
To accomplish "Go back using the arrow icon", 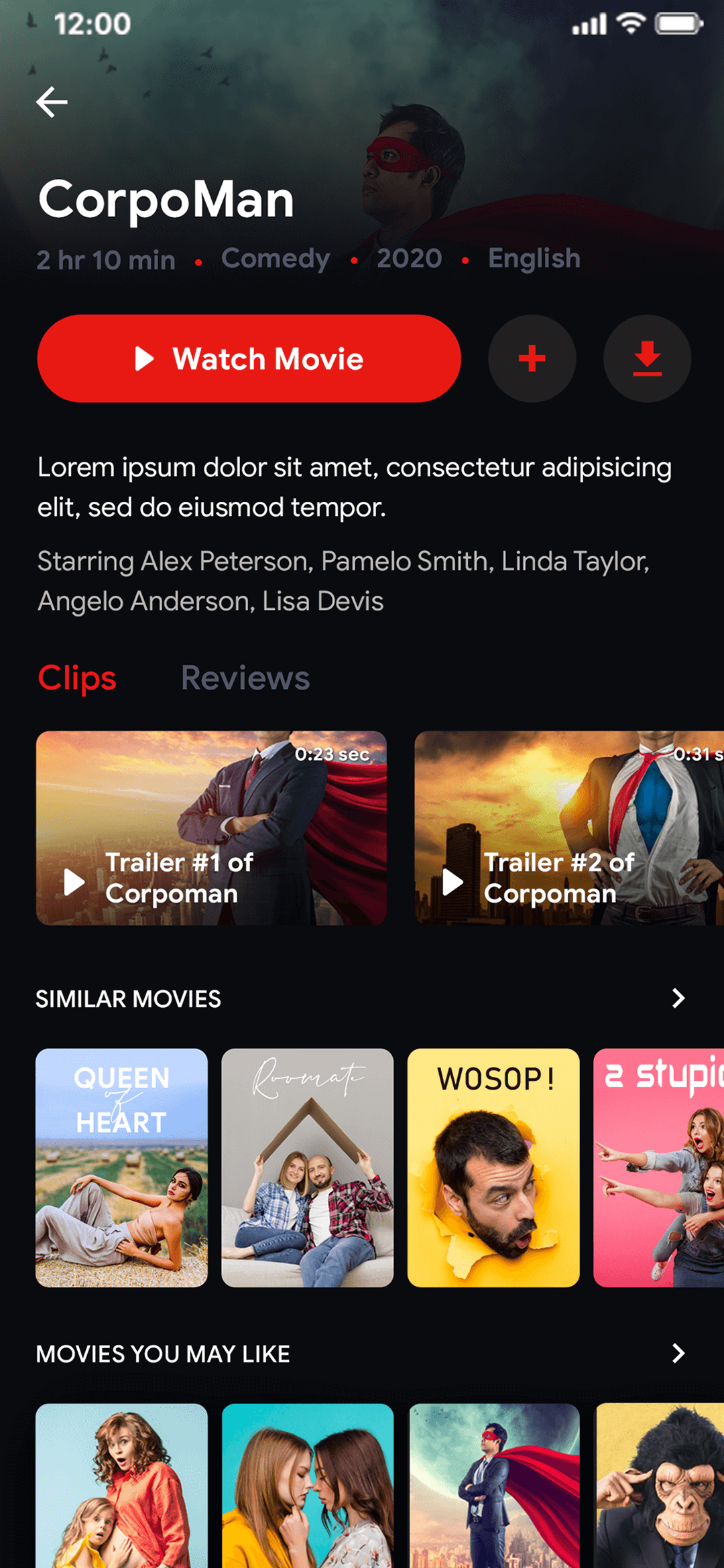I will click(x=52, y=103).
